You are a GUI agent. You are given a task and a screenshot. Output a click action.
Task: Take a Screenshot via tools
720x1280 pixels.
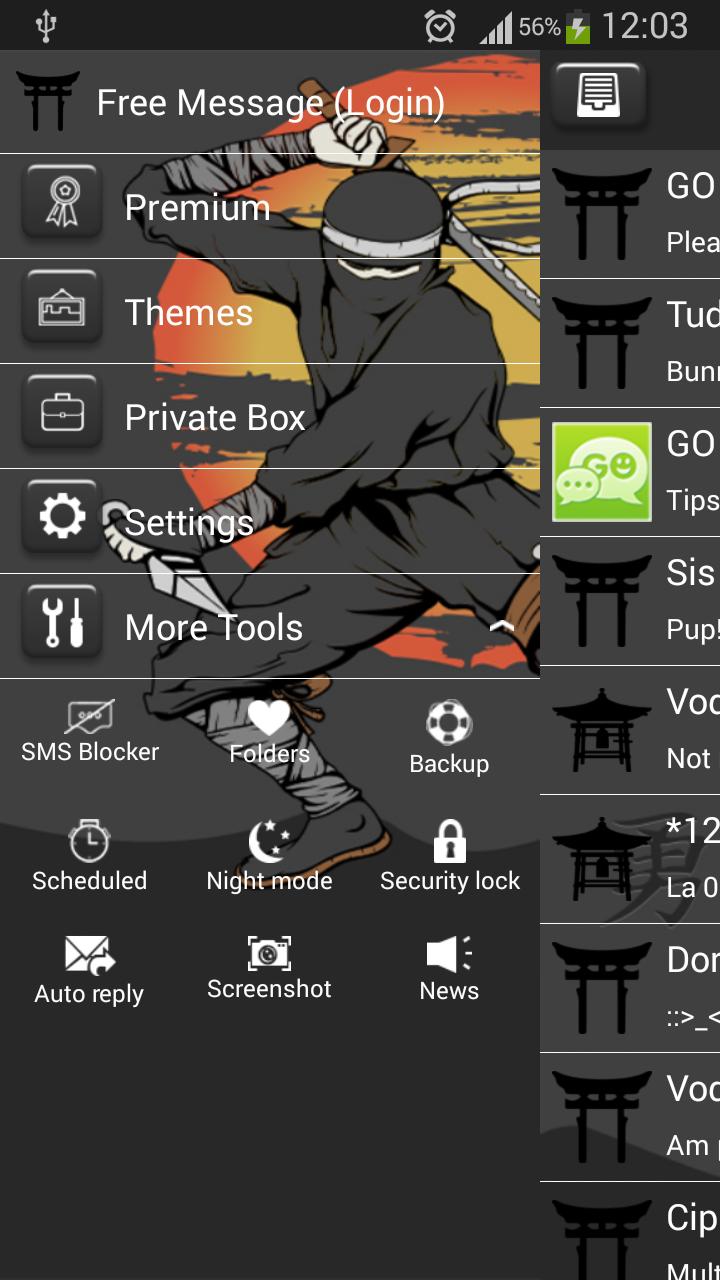pyautogui.click(x=269, y=968)
